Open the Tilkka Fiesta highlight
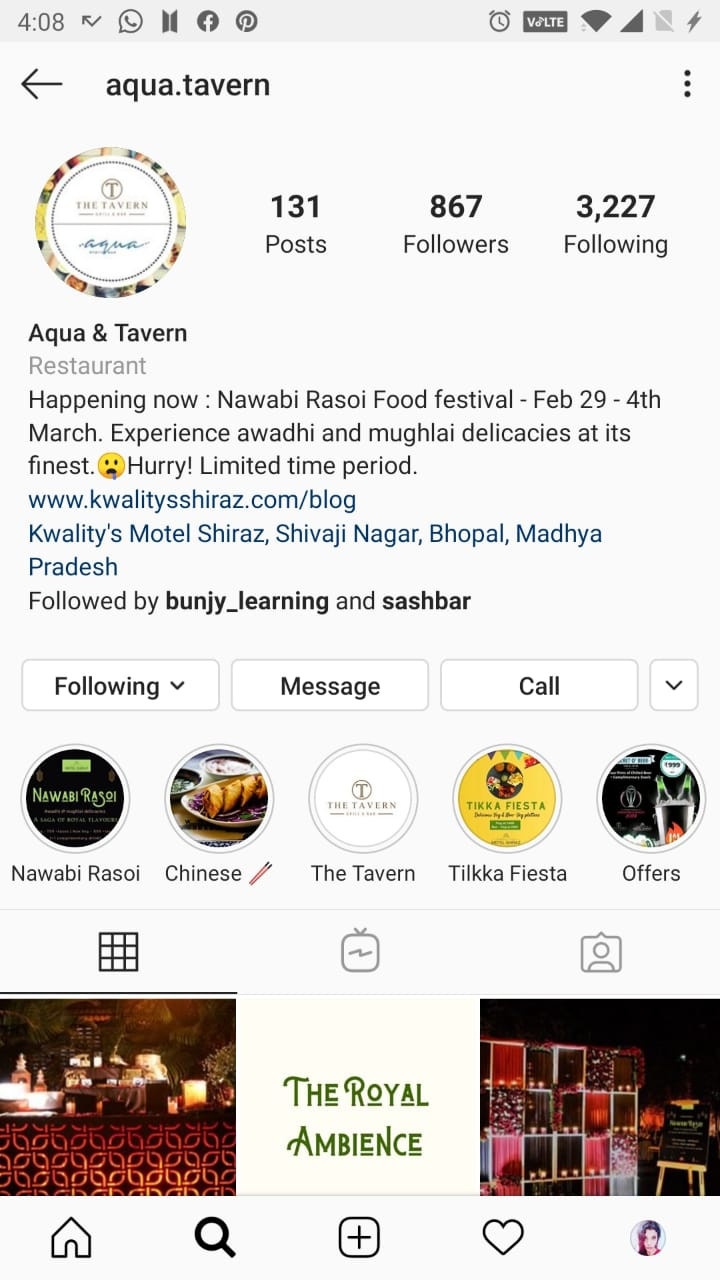This screenshot has height=1280, width=720. [x=507, y=799]
